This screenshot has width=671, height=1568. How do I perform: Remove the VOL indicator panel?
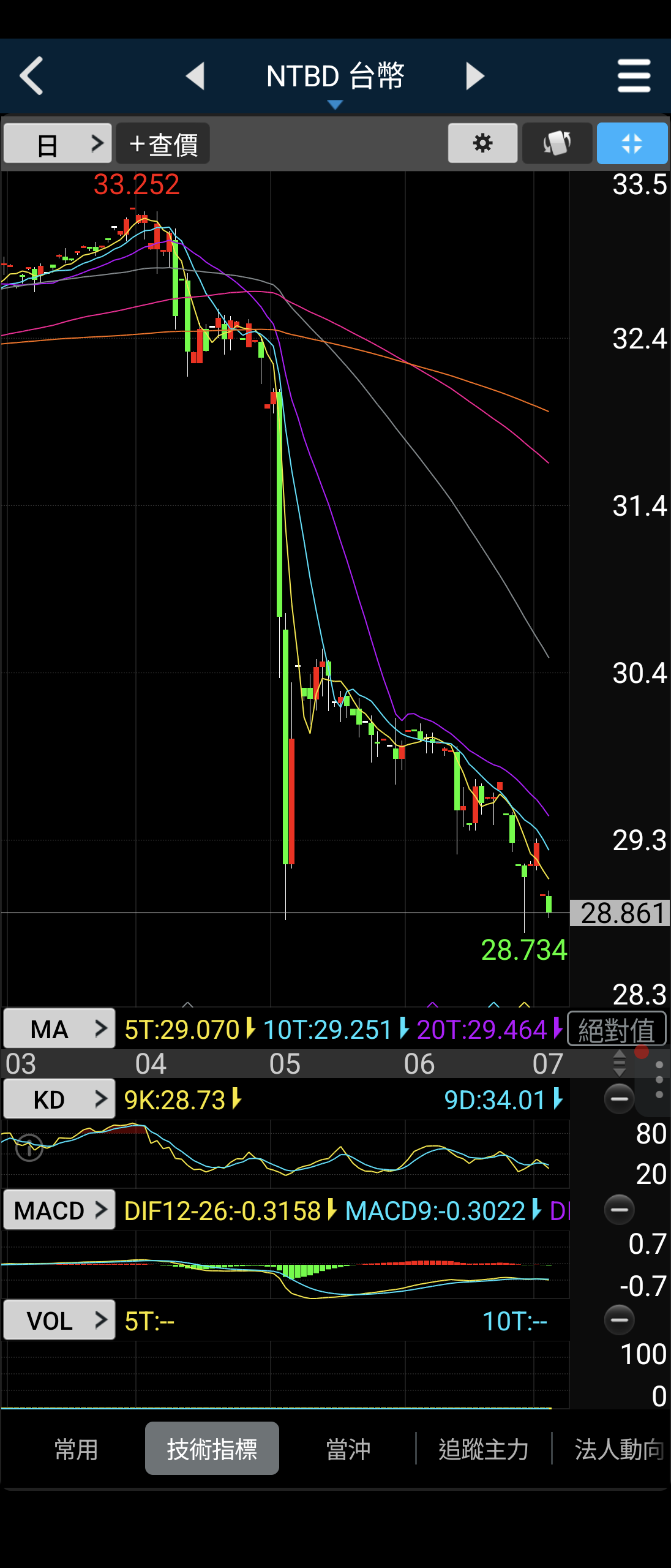[x=619, y=1320]
